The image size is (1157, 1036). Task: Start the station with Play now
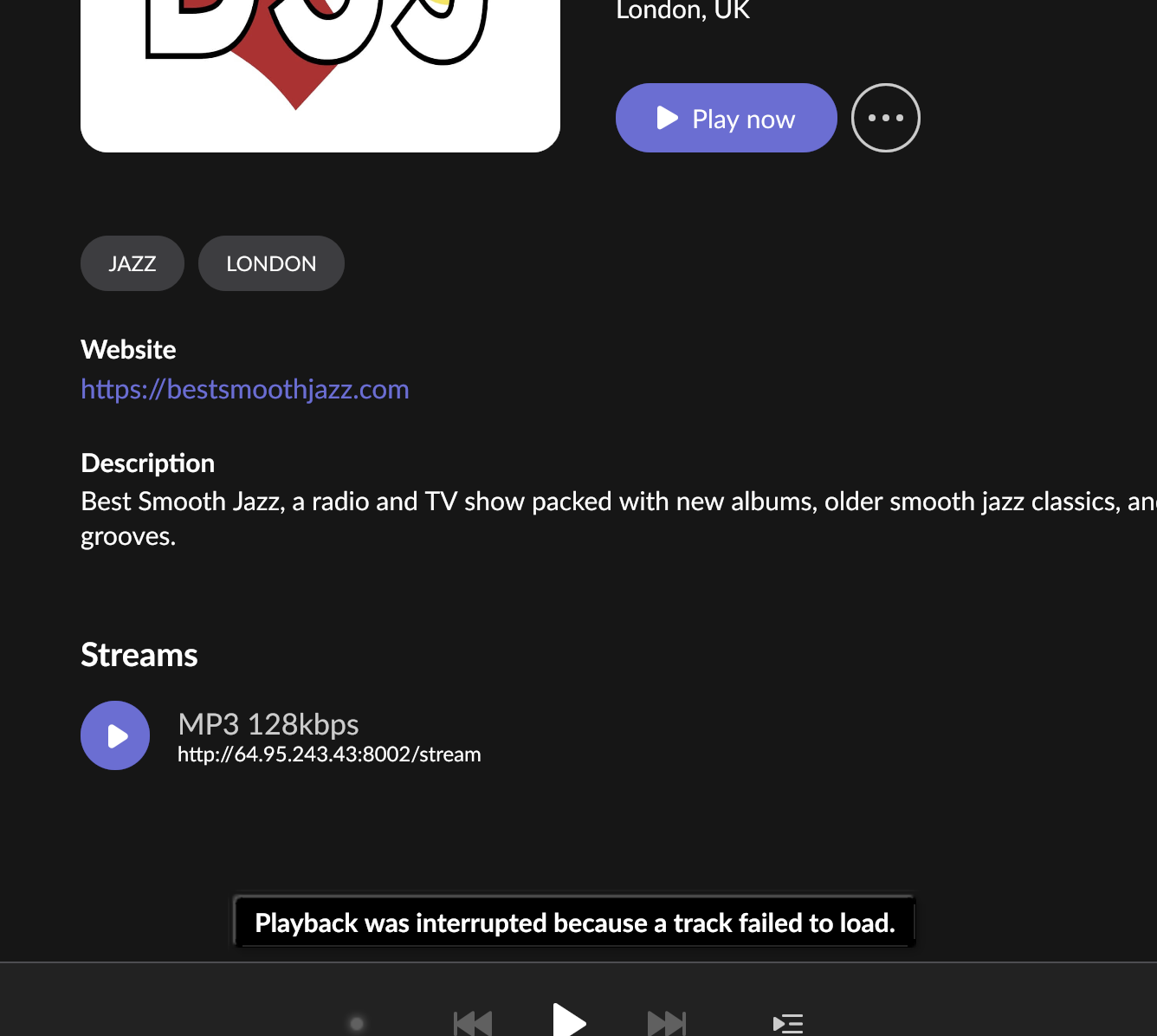[x=726, y=118]
